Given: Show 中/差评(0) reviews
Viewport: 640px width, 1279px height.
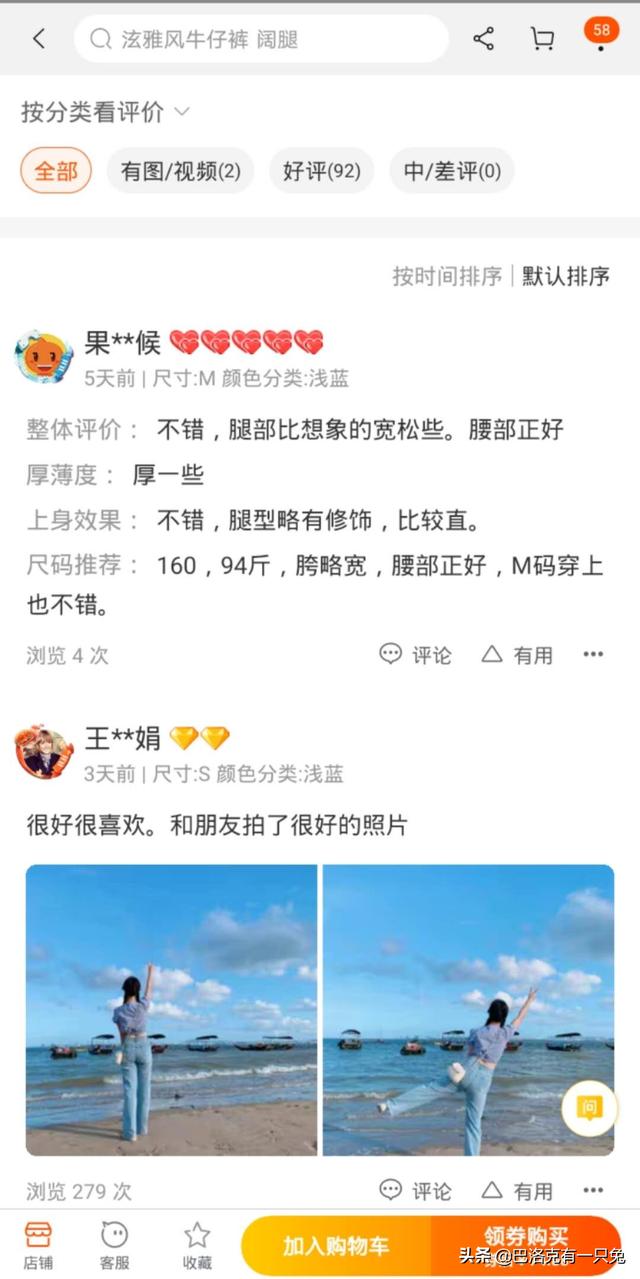Looking at the screenshot, I should (452, 171).
